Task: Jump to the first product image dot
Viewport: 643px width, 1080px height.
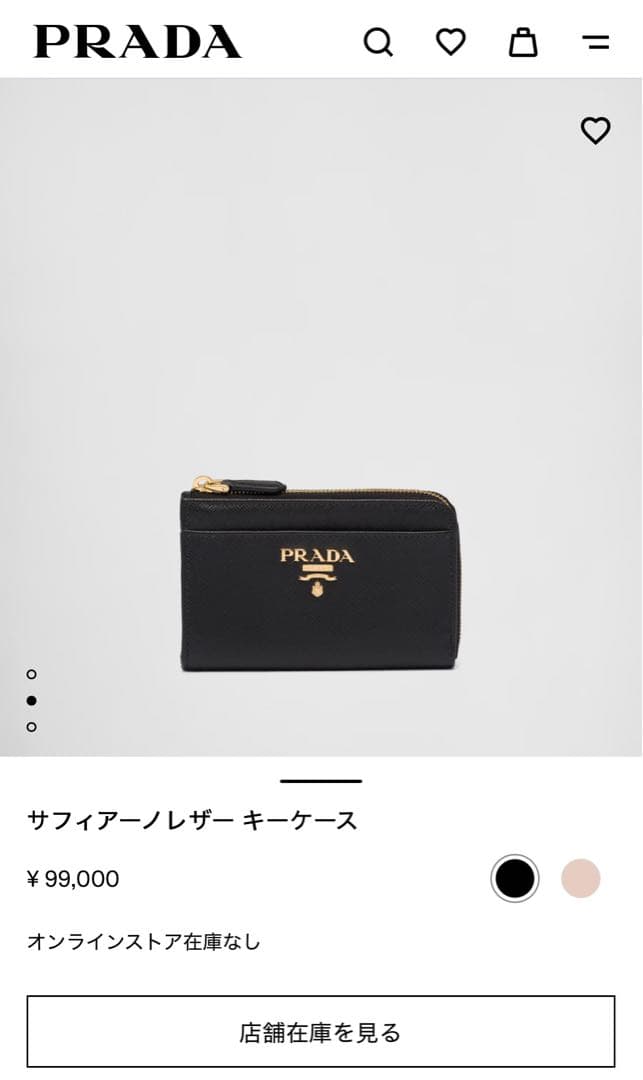Action: [32, 675]
